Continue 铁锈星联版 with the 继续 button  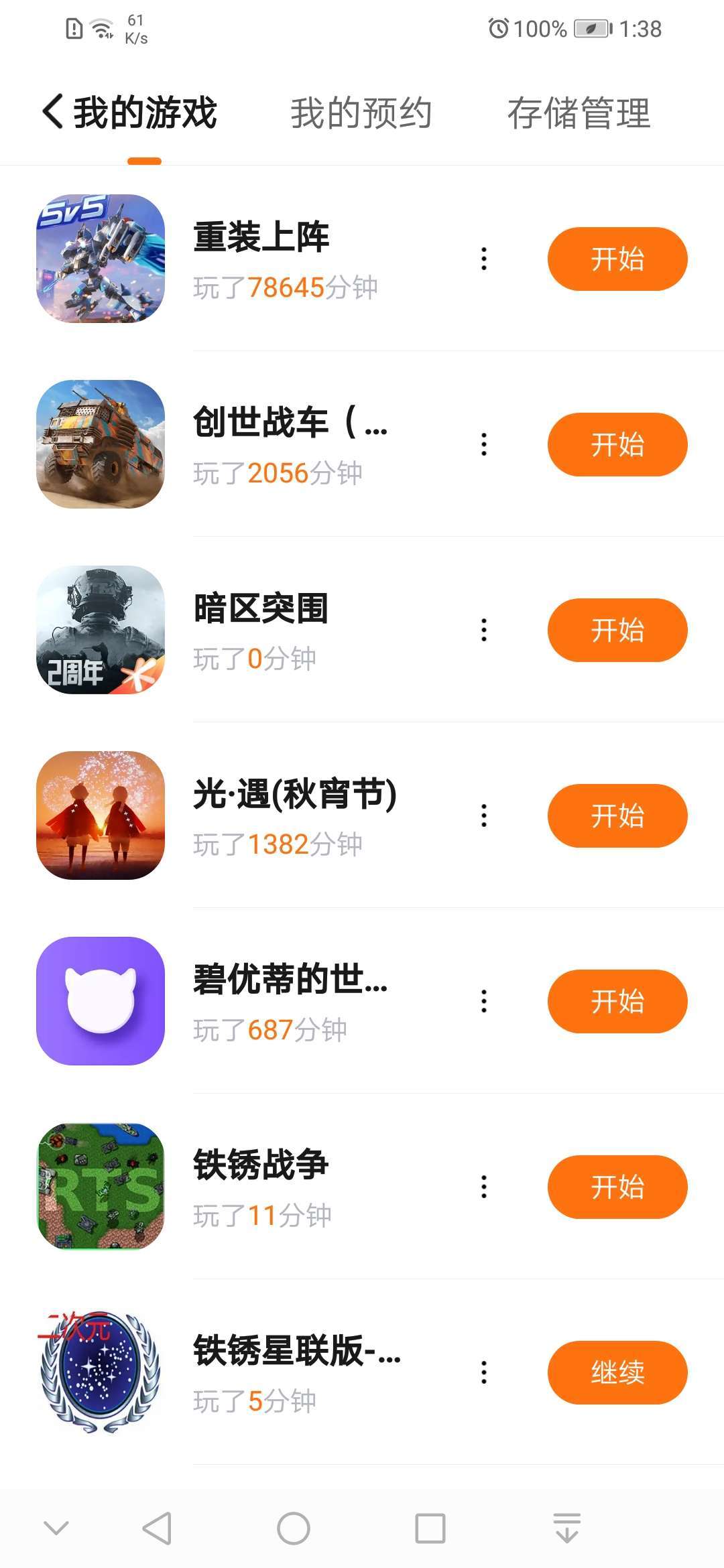point(617,1373)
